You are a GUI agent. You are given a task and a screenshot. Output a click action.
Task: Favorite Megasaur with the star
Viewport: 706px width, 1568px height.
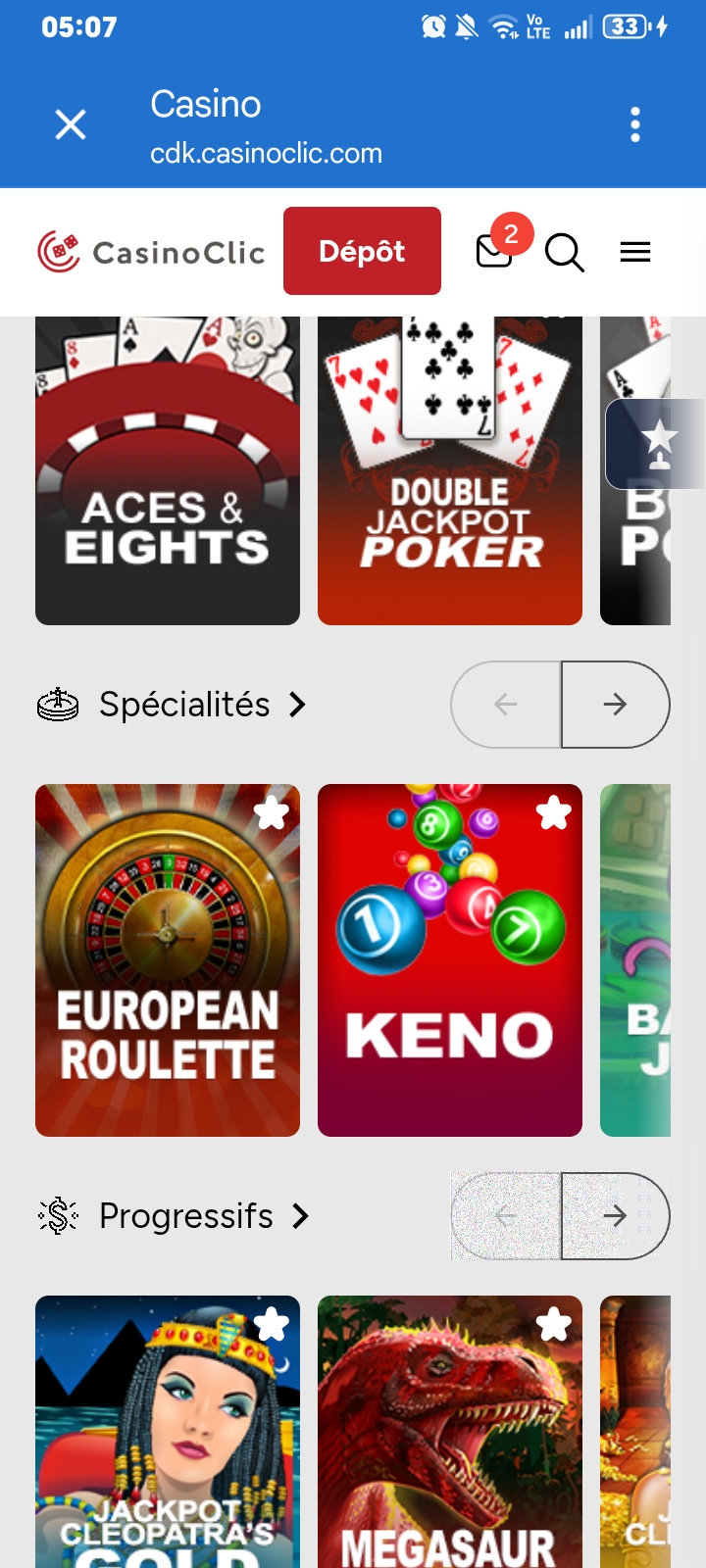[554, 1324]
